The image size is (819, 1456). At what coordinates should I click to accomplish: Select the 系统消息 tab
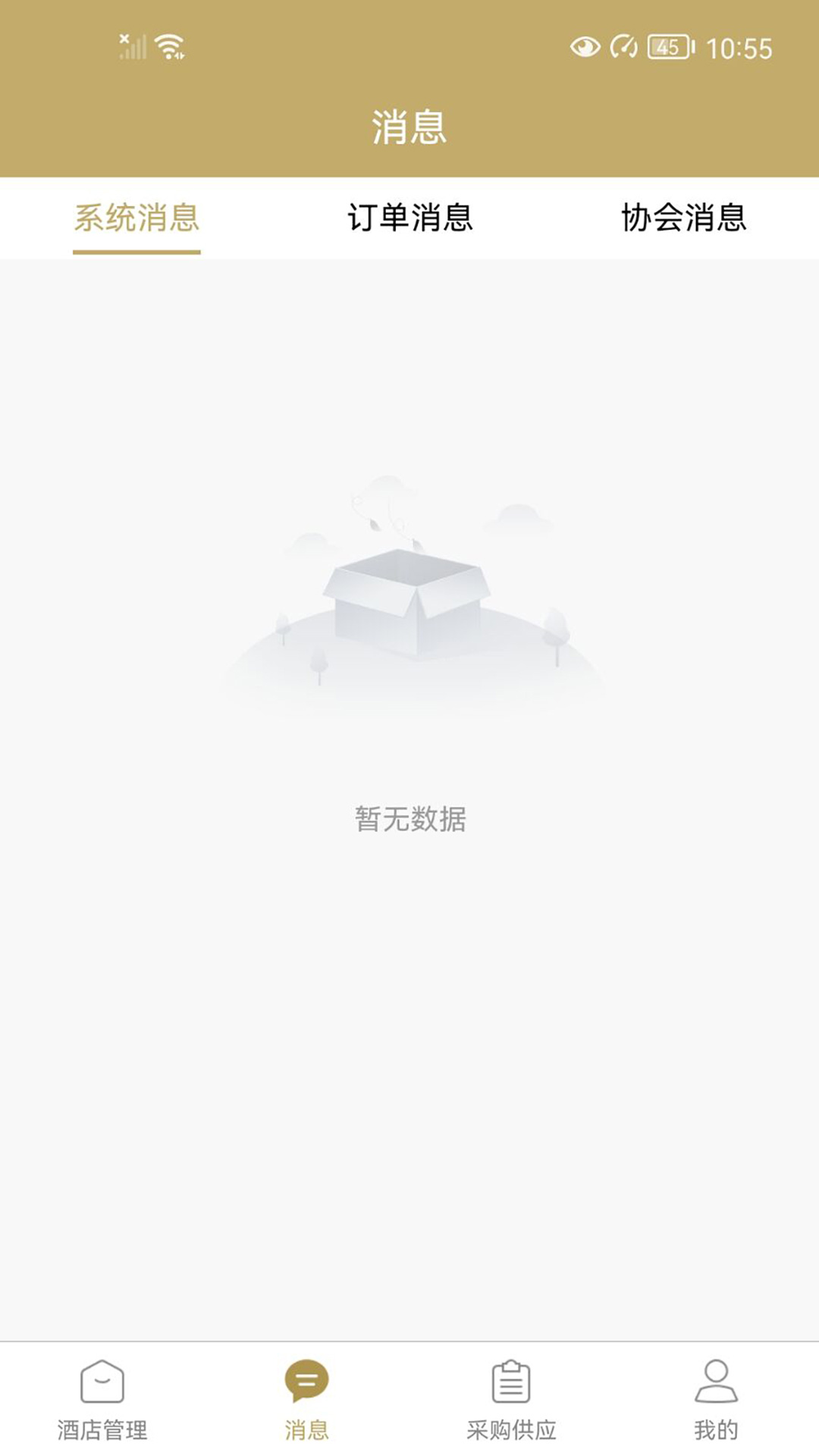(136, 218)
